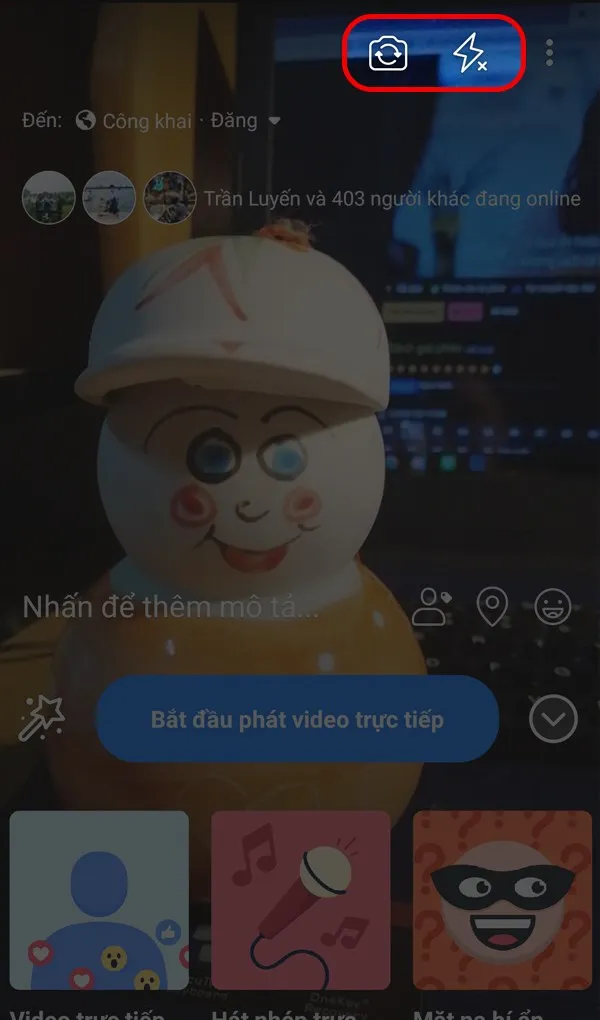Viewport: 600px width, 1020px height.
Task: Tap the description field Nhấn để thêm mô tả
Action: pyautogui.click(x=171, y=606)
